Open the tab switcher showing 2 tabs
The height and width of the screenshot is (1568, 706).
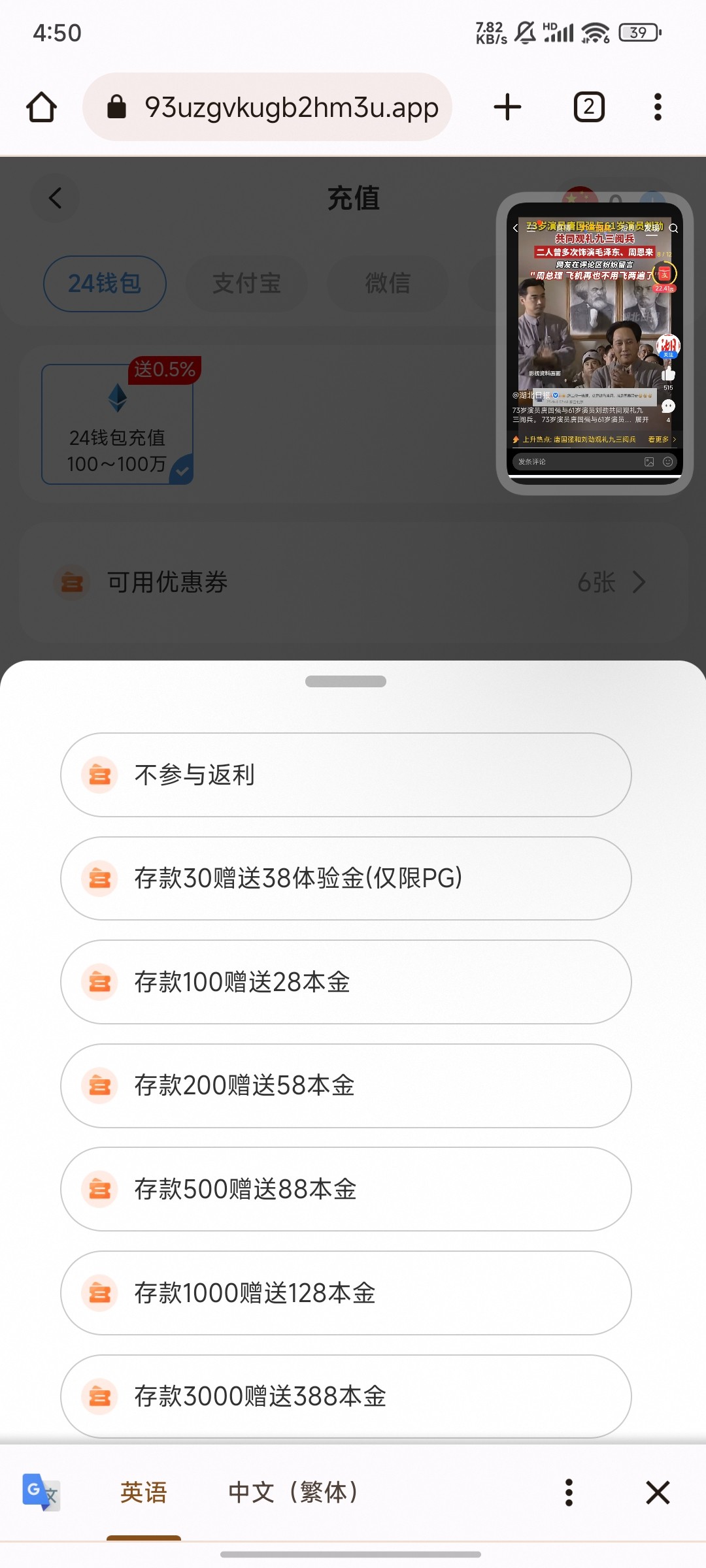(x=588, y=107)
